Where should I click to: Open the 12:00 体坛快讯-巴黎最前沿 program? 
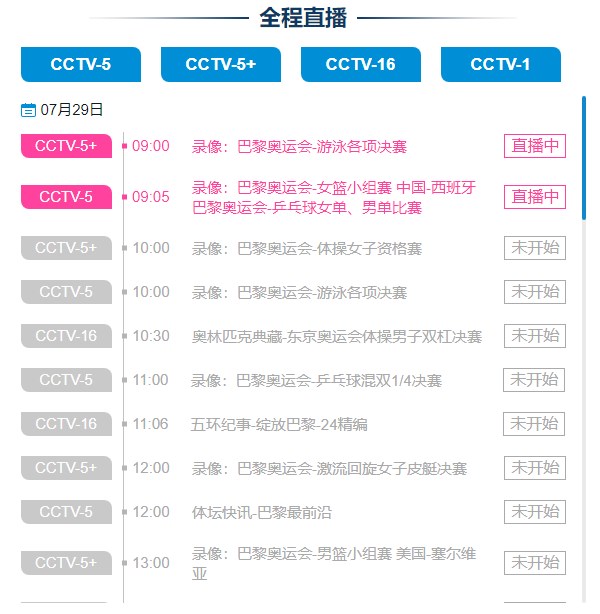coord(258,512)
